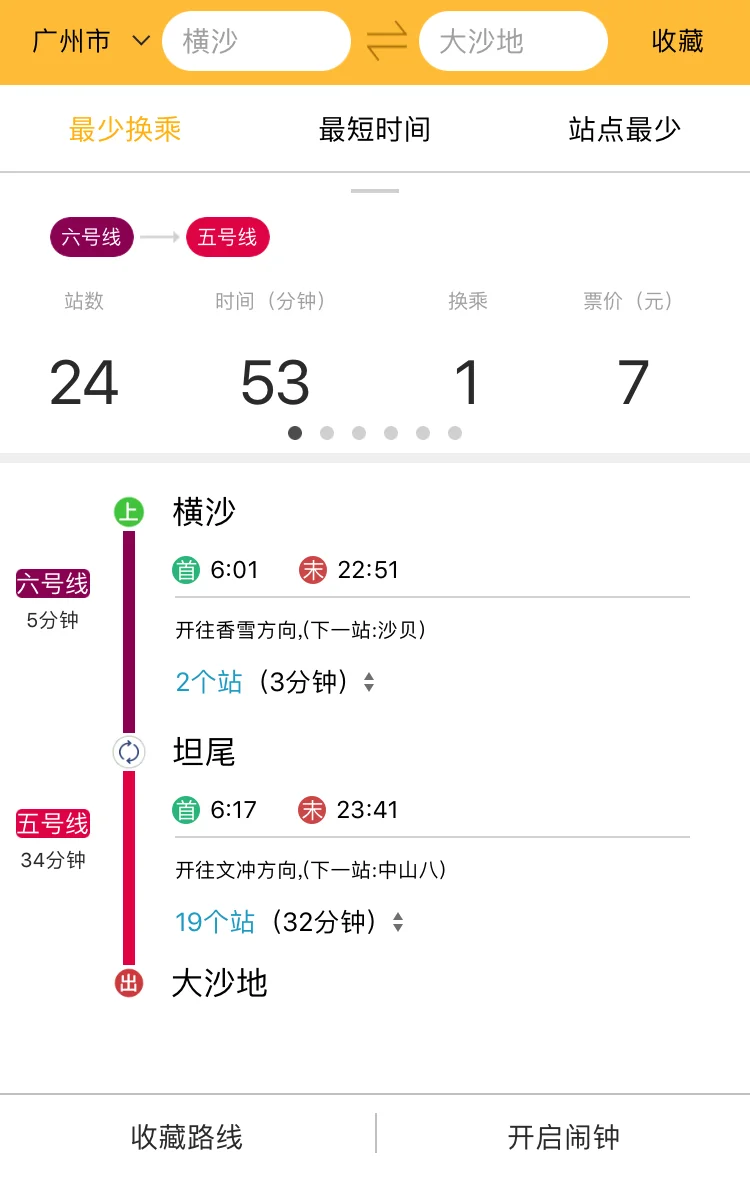This screenshot has width=750, height=1185.
Task: Switch to the 站点最少 tab
Action: pos(625,129)
